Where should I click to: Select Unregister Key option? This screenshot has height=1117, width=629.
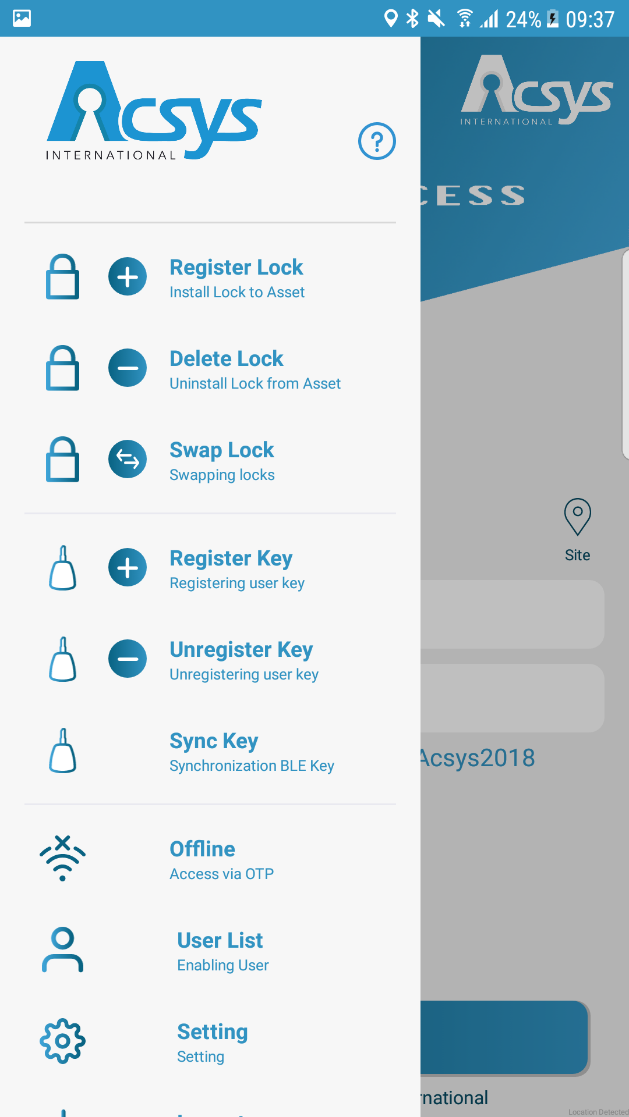click(x=210, y=660)
